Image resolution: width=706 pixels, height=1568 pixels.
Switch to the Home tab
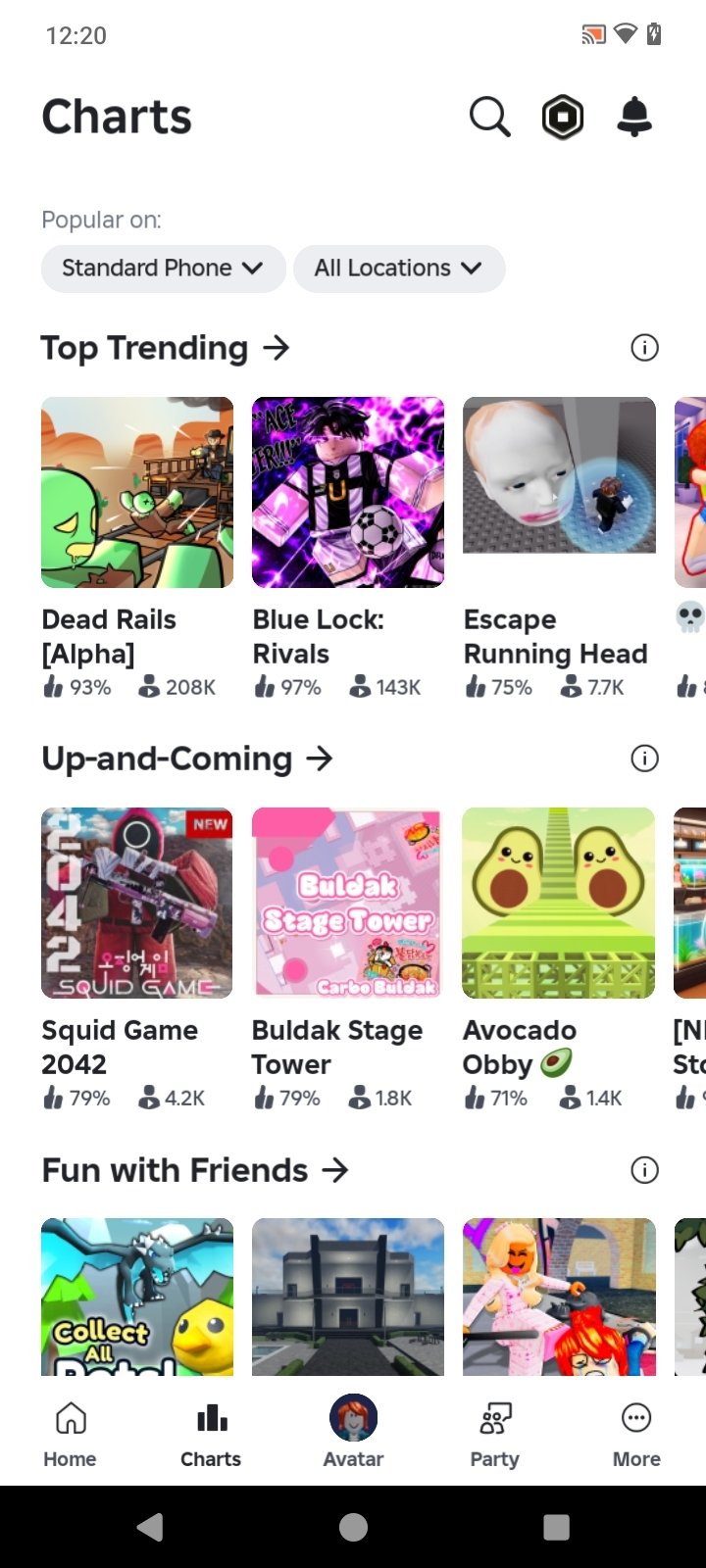pos(70,1434)
